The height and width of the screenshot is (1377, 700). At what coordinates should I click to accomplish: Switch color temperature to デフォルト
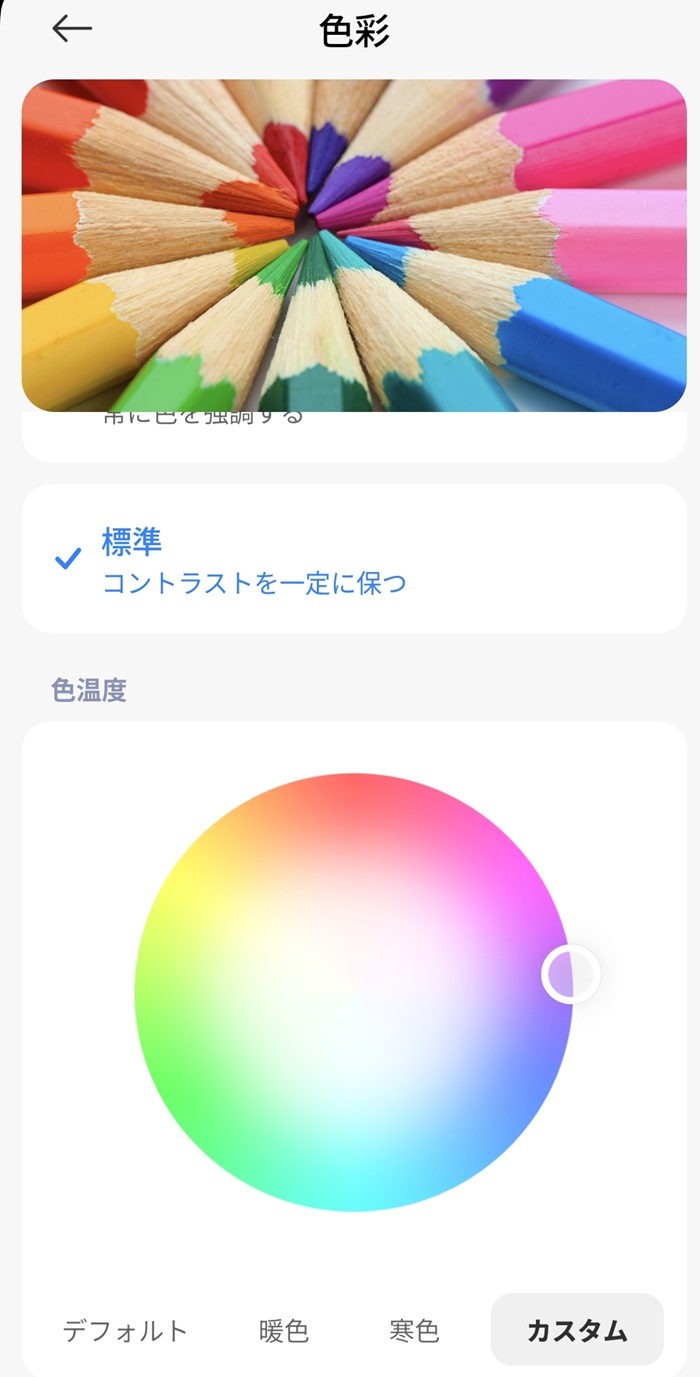click(x=125, y=1331)
